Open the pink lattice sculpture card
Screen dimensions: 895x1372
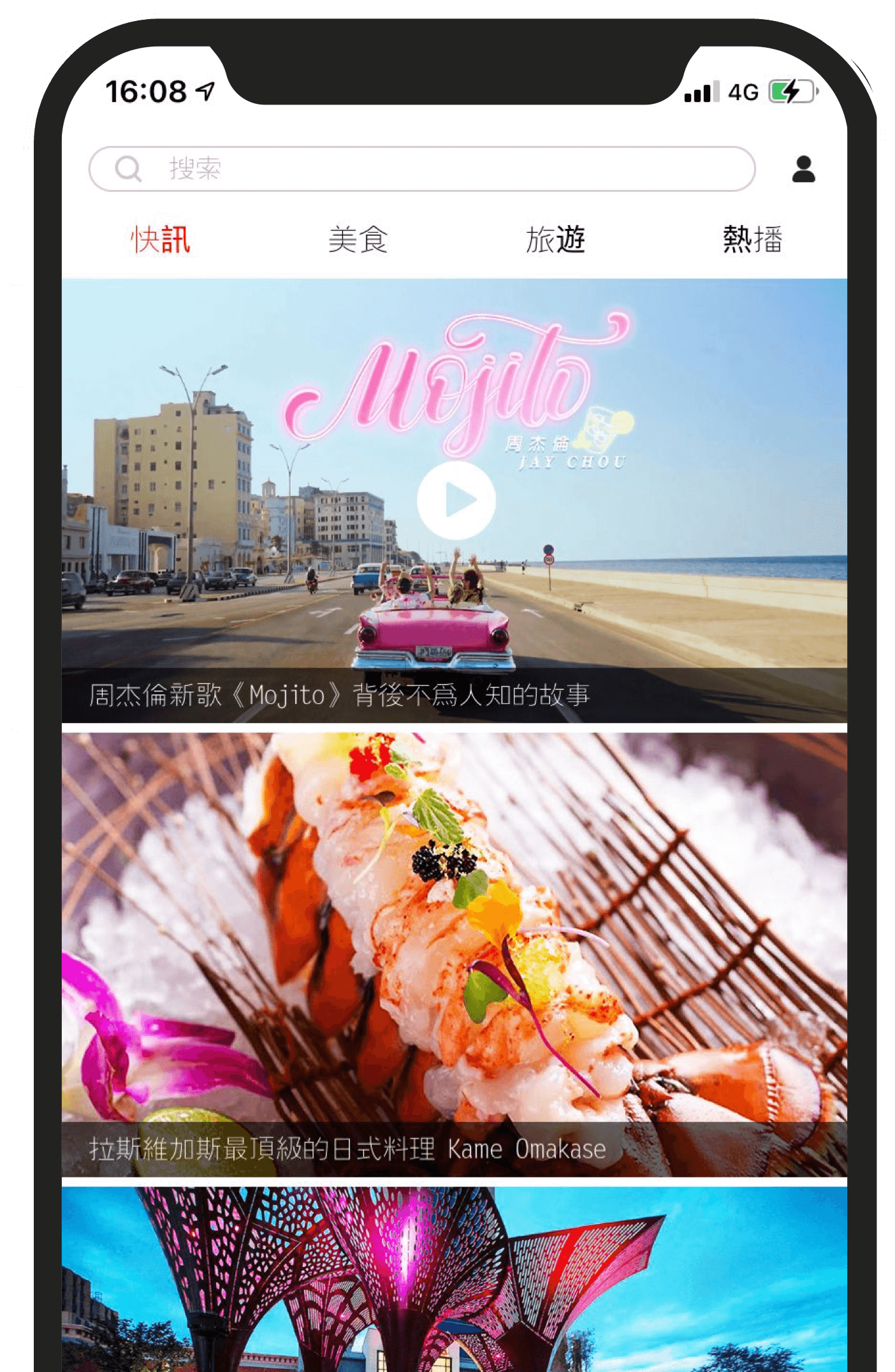click(x=454, y=1278)
